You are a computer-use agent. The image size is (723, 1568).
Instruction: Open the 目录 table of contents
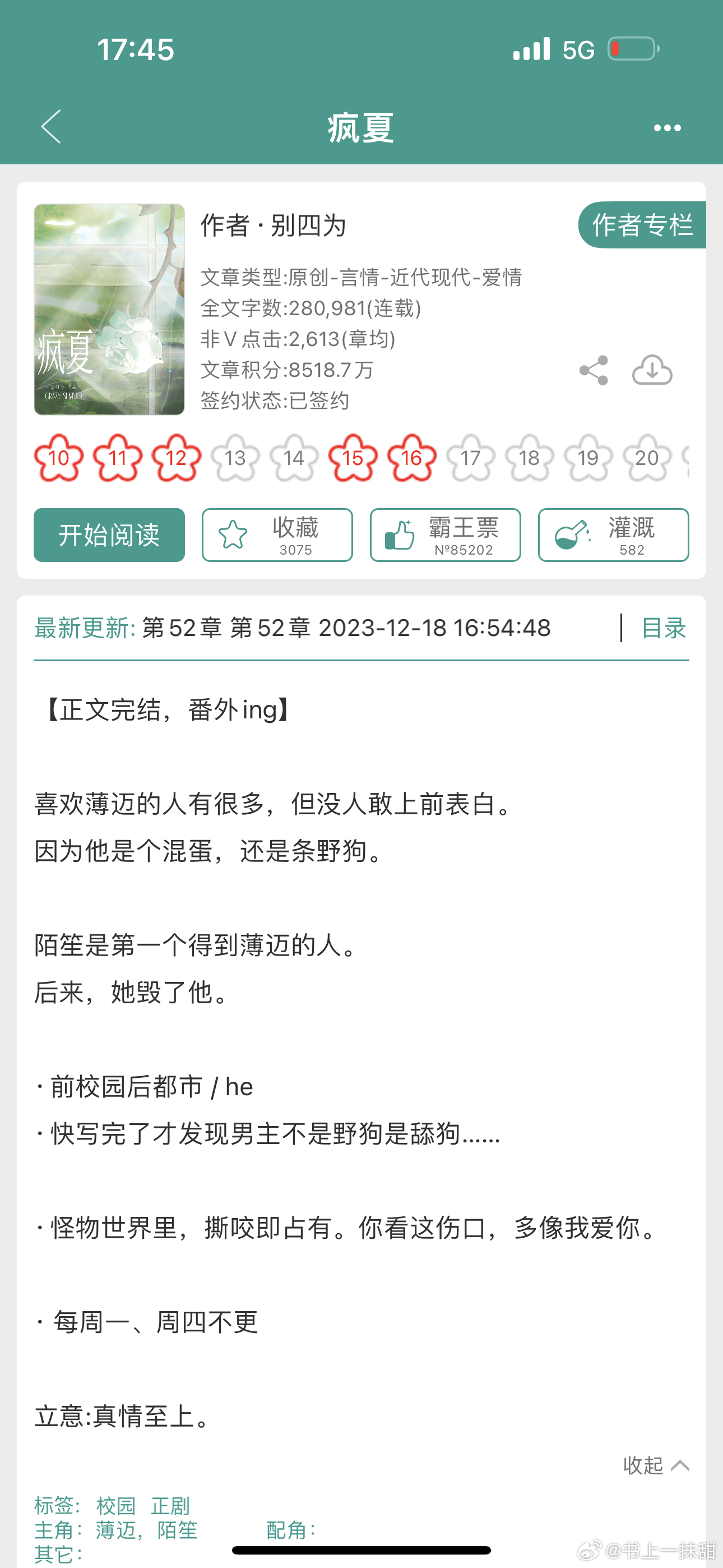(664, 628)
